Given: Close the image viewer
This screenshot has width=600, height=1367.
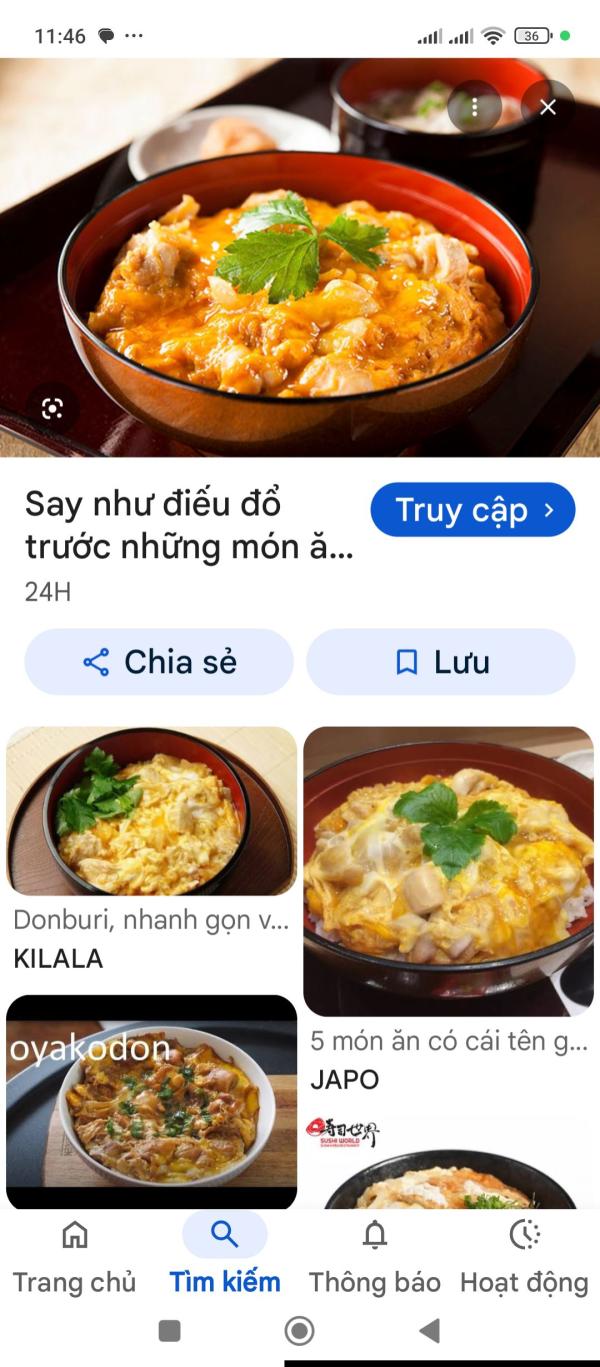Looking at the screenshot, I should (547, 107).
